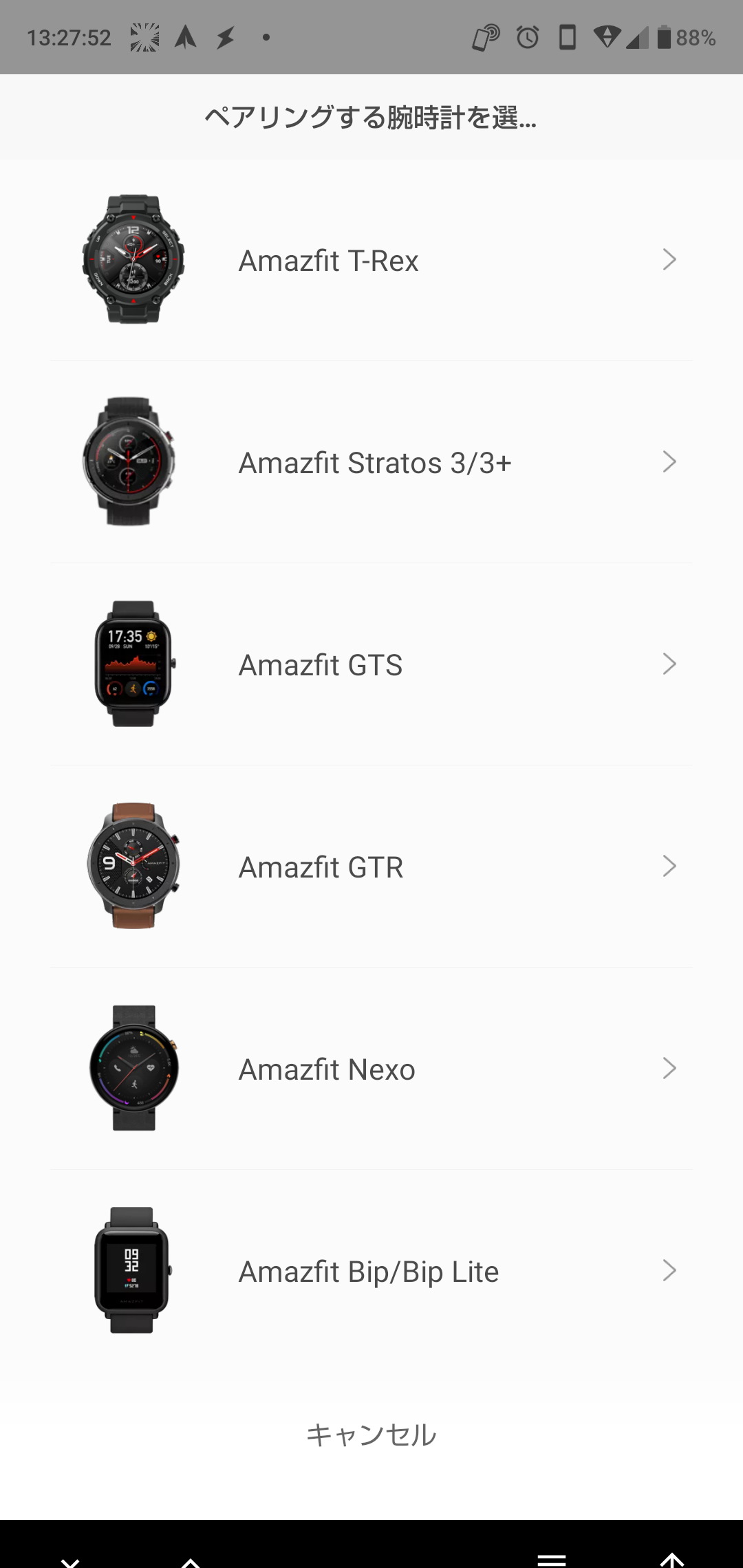Tap the Amazfit Bip/Bip Lite row
Image resolution: width=743 pixels, height=1568 pixels.
tap(371, 1271)
